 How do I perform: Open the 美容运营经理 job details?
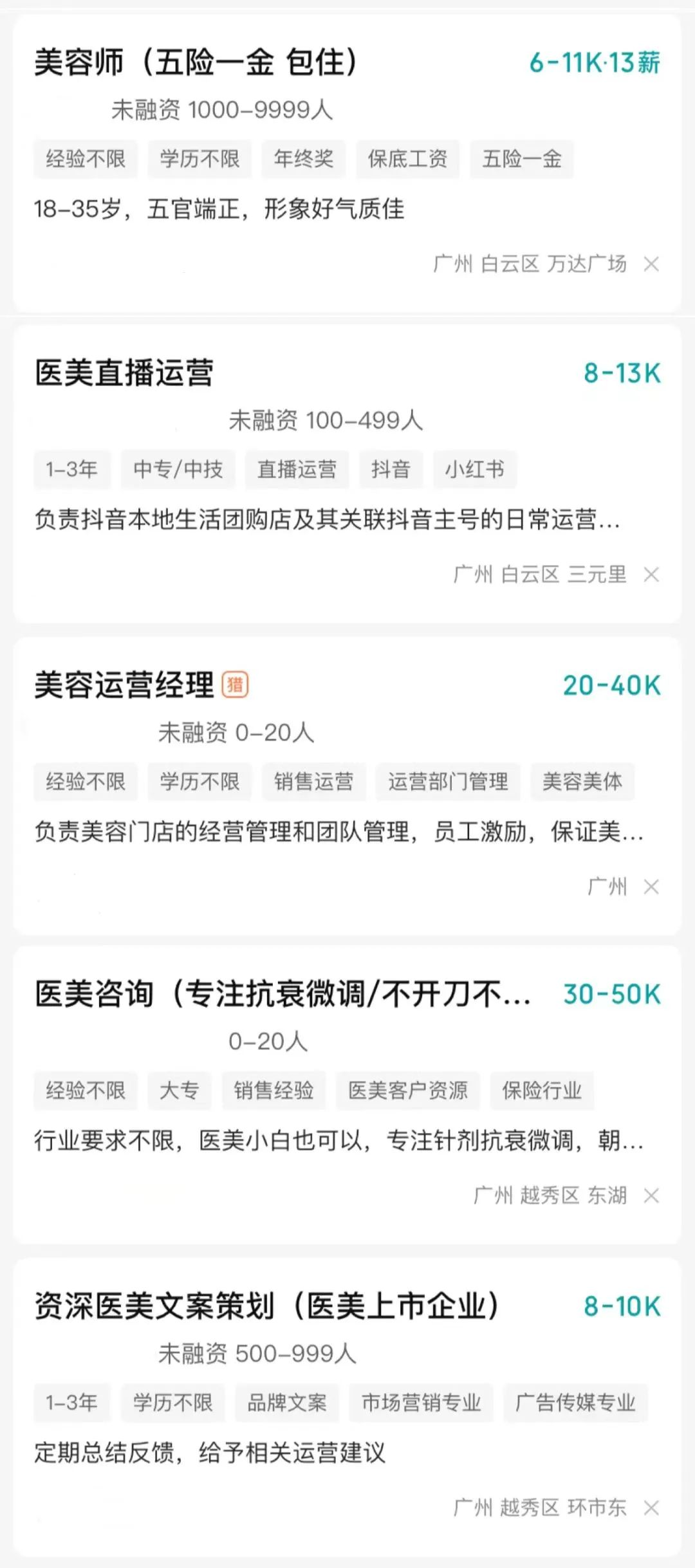click(x=124, y=685)
